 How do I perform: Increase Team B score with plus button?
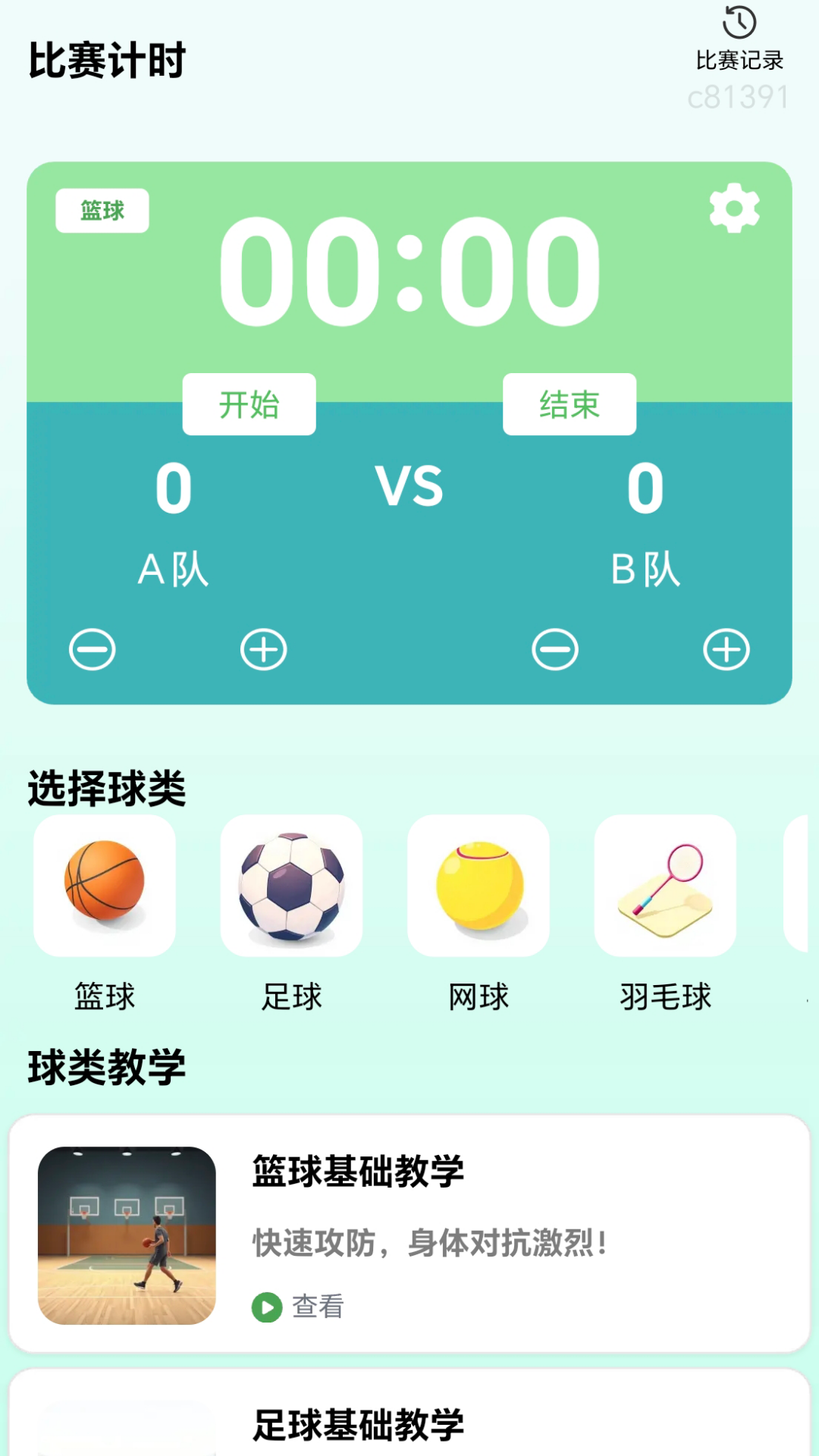click(727, 650)
